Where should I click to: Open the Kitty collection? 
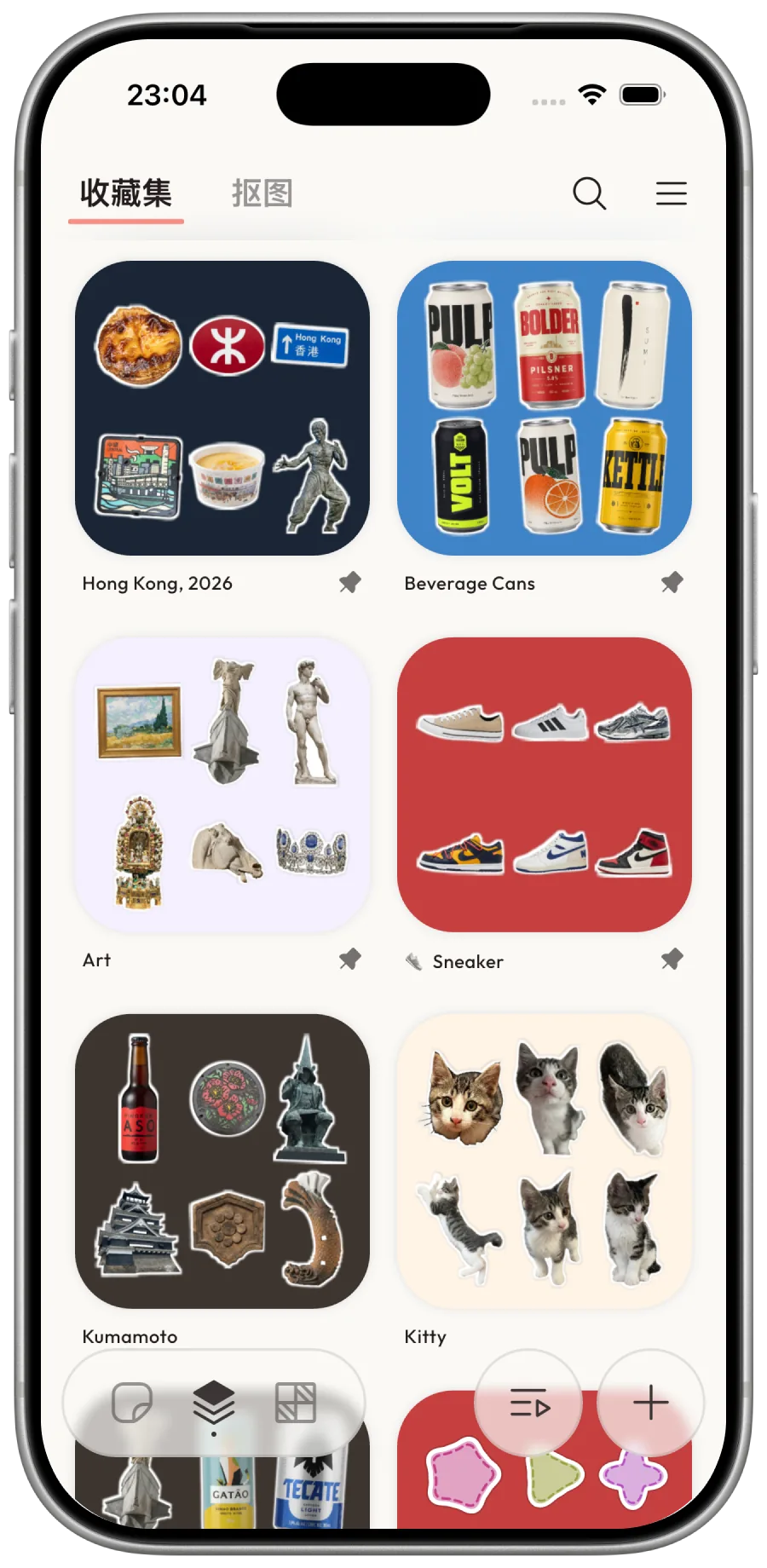point(545,1162)
